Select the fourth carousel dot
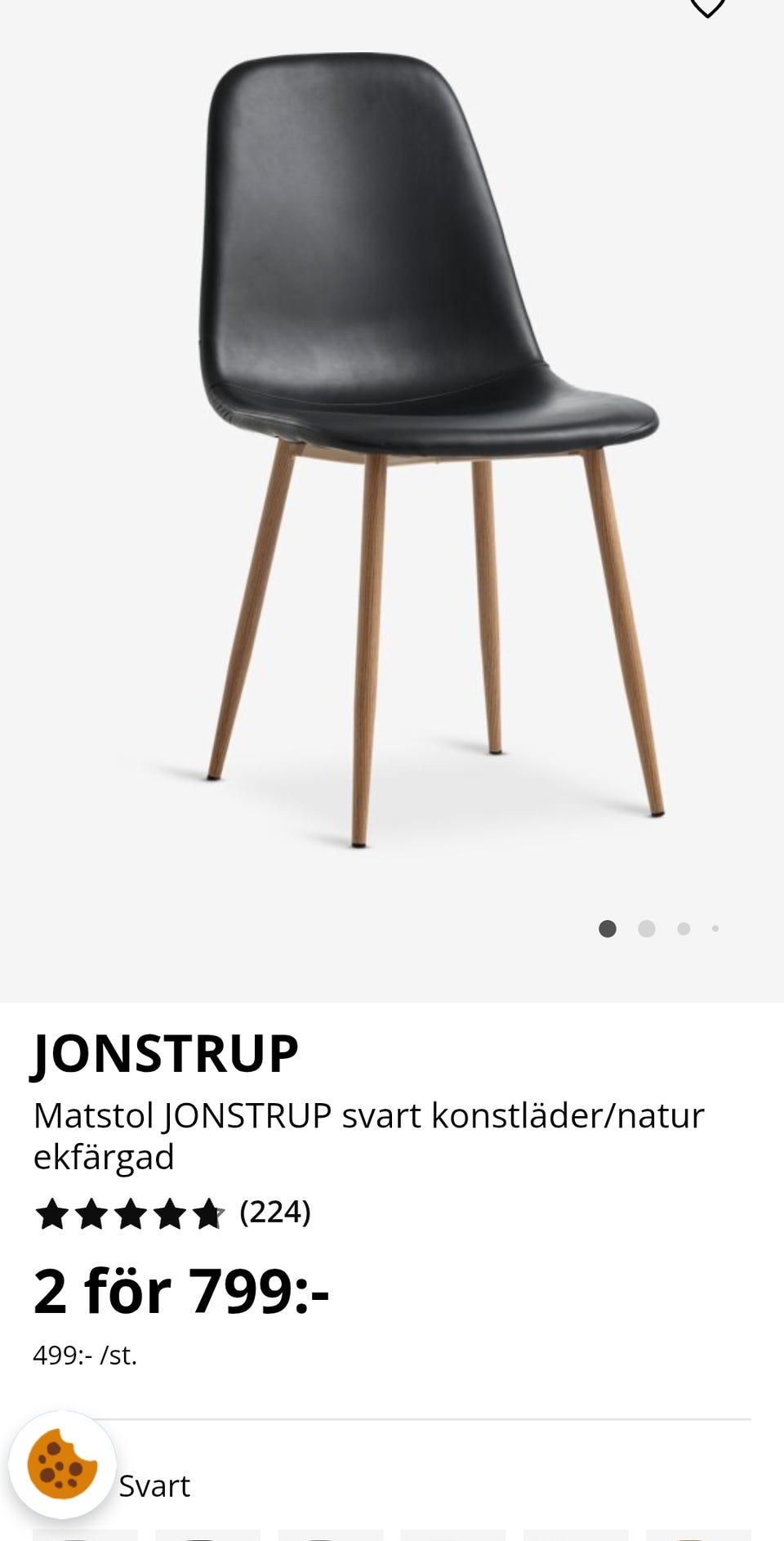This screenshot has width=784, height=1541. 715,927
